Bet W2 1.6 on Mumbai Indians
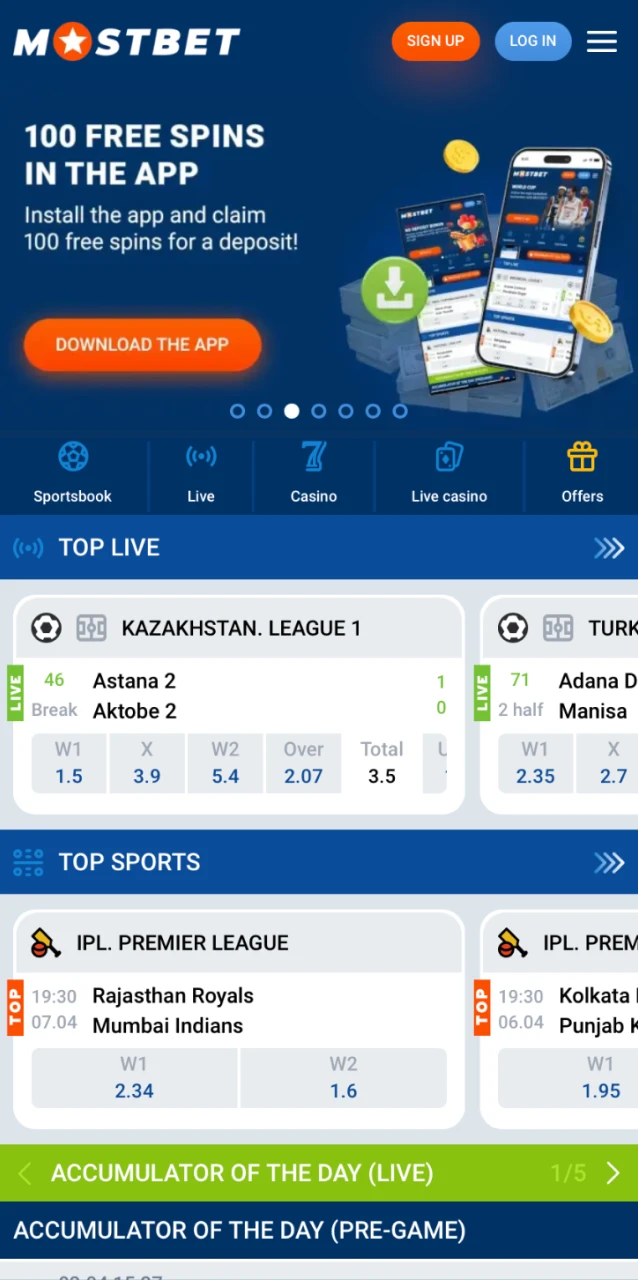Image resolution: width=638 pixels, height=1280 pixels. pos(344,1078)
